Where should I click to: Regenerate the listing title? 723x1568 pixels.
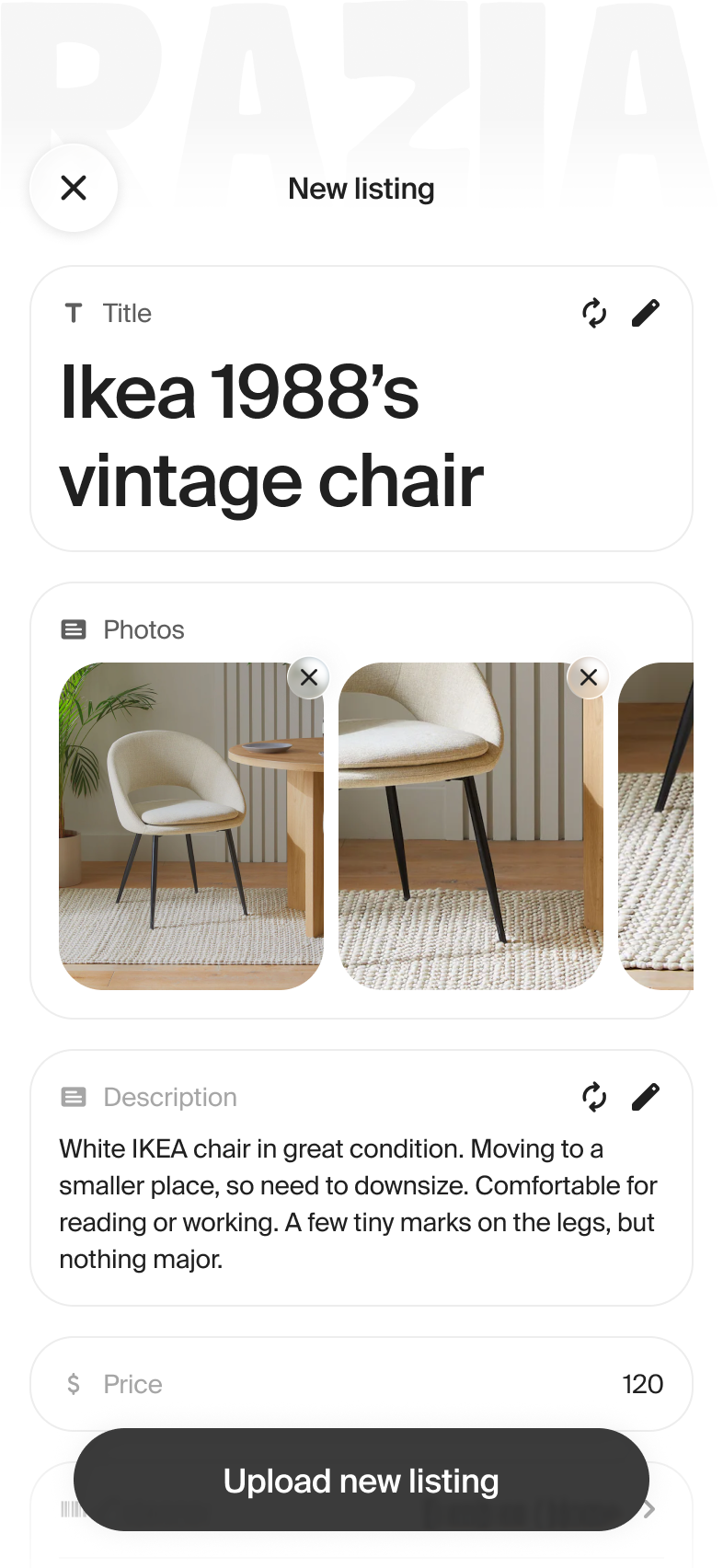point(594,313)
